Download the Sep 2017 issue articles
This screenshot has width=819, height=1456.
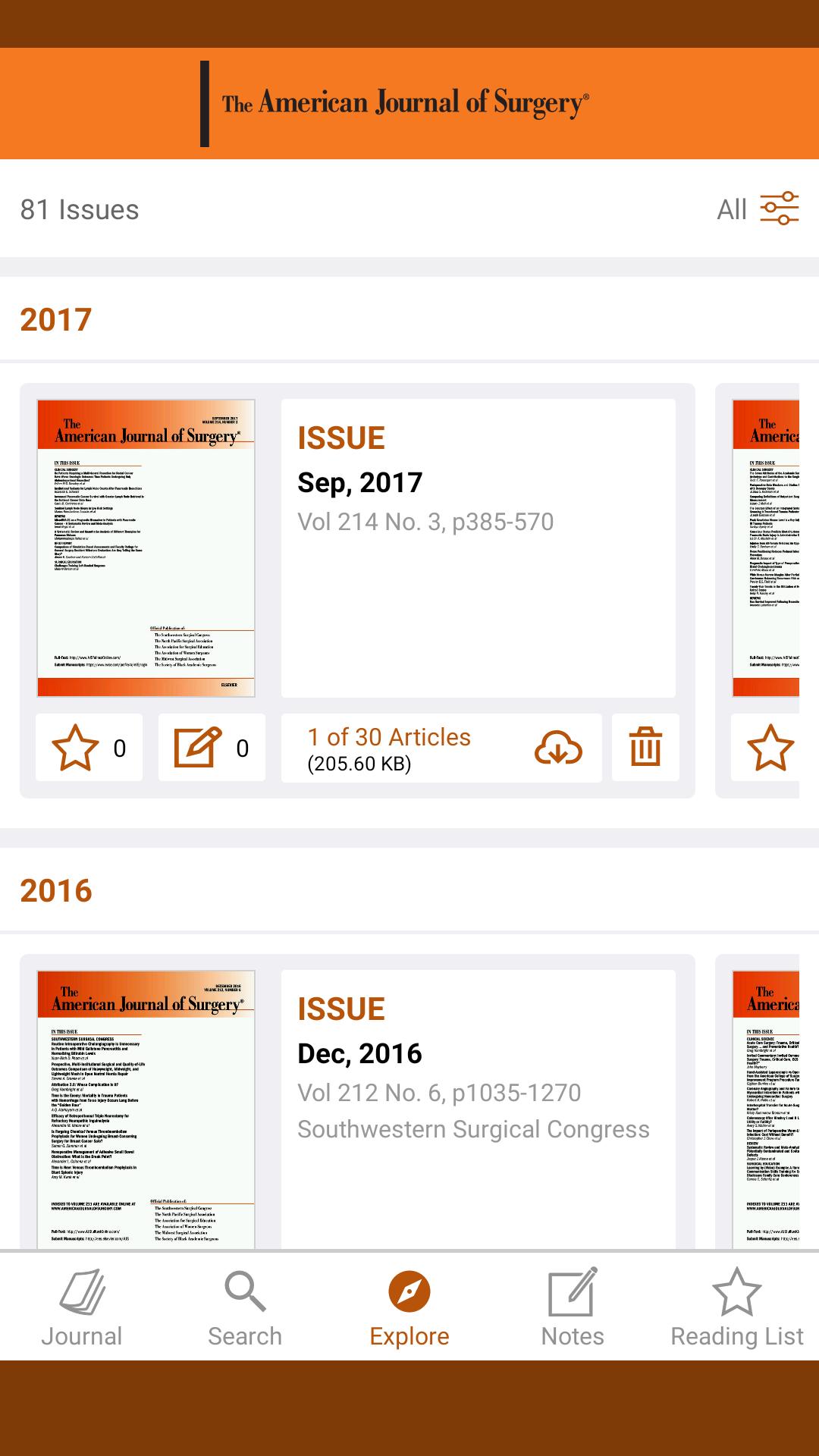pos(558,748)
